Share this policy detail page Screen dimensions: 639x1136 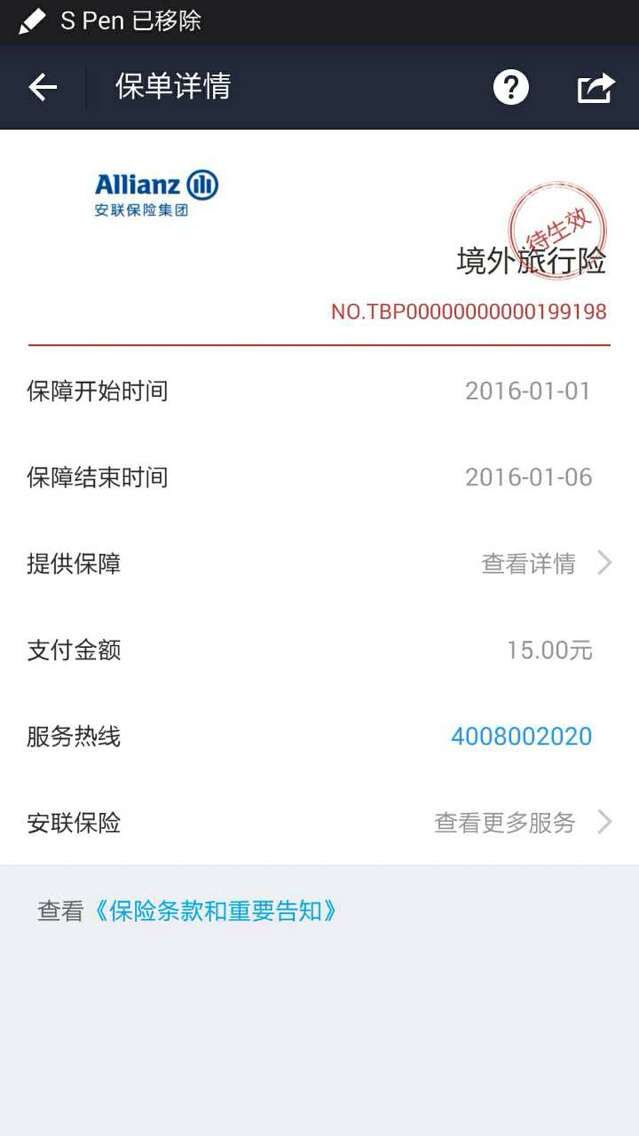596,88
